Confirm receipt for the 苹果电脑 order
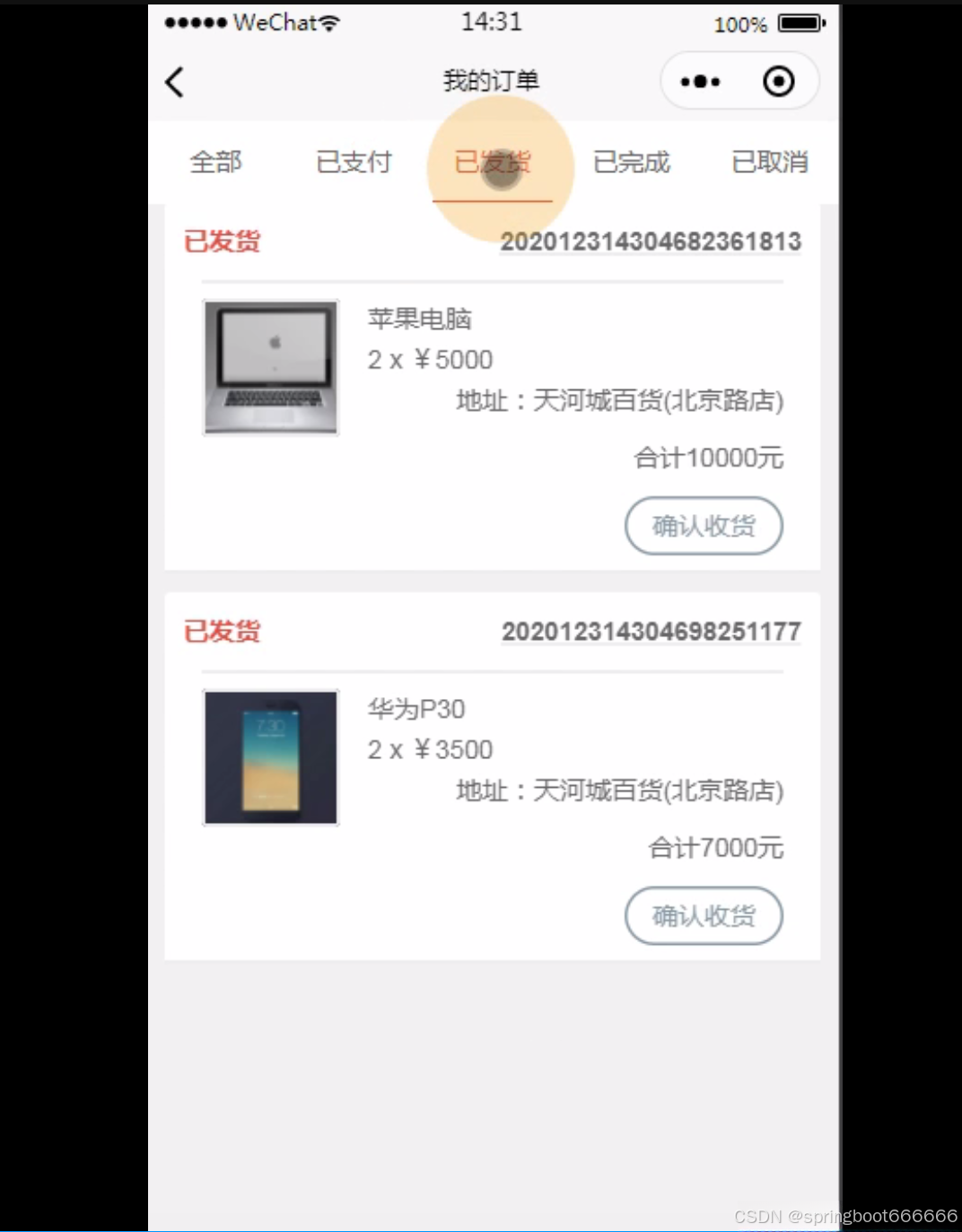This screenshot has width=962, height=1232. point(704,526)
